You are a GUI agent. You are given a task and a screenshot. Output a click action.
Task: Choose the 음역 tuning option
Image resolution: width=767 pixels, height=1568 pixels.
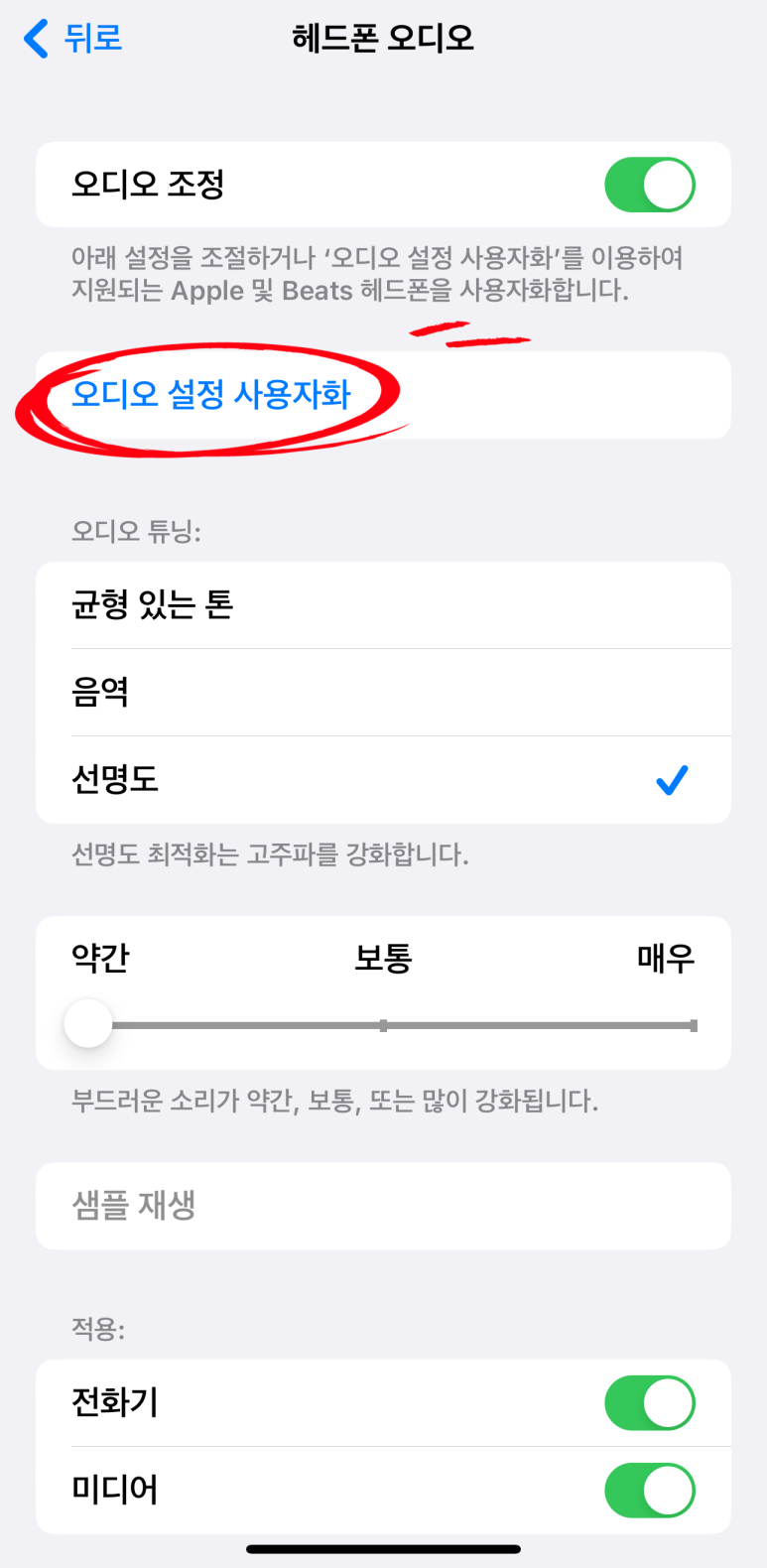click(383, 693)
